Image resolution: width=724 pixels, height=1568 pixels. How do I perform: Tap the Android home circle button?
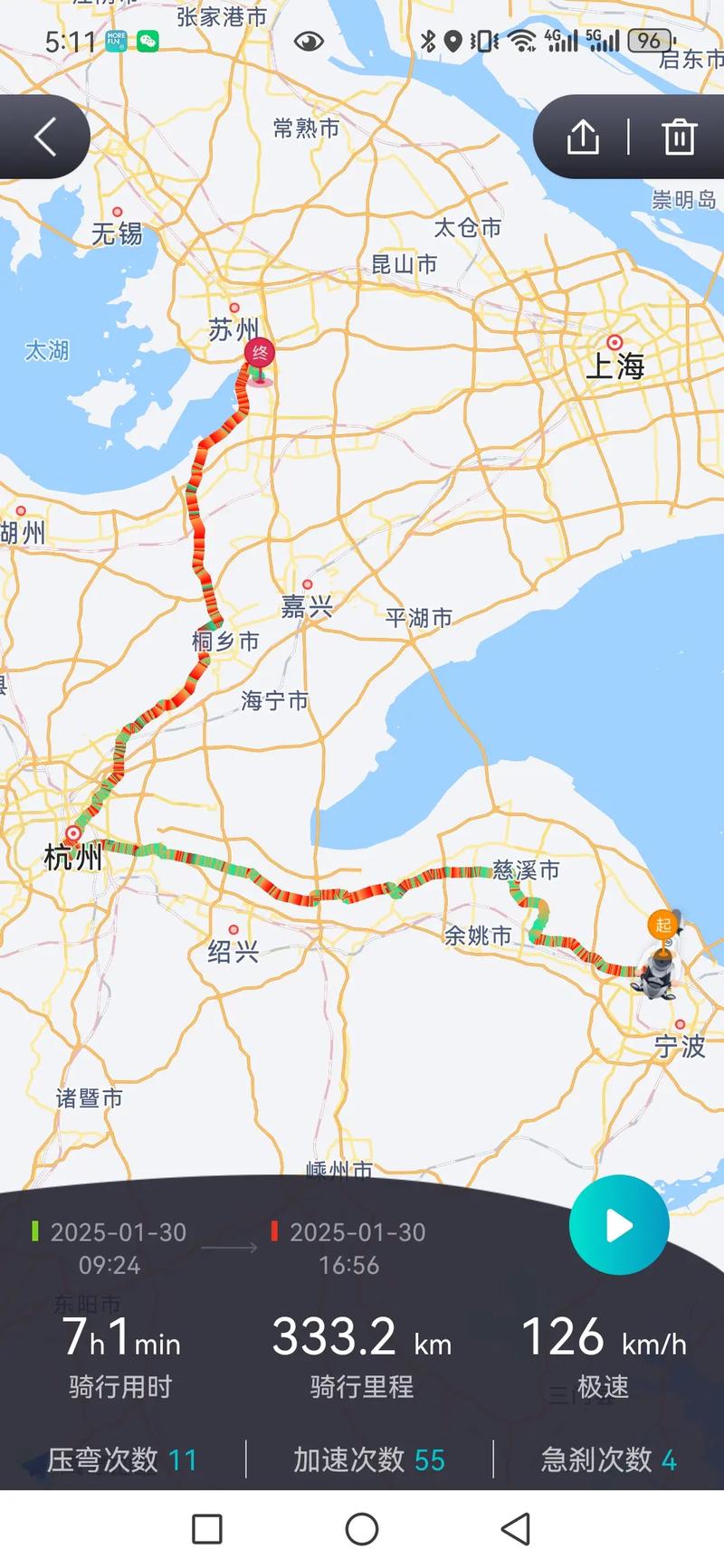tap(362, 1531)
